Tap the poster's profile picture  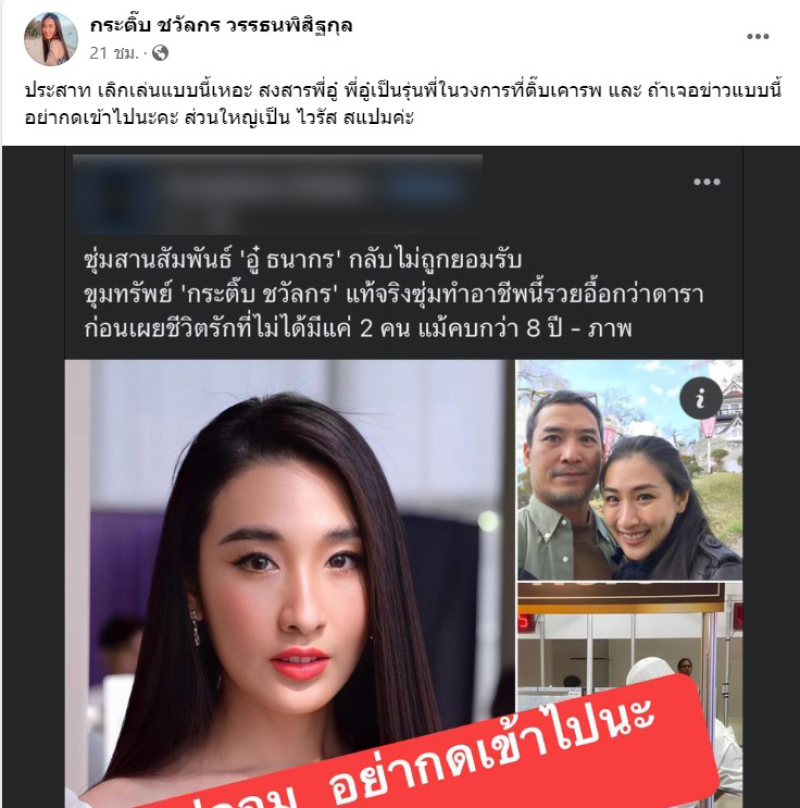(50, 39)
